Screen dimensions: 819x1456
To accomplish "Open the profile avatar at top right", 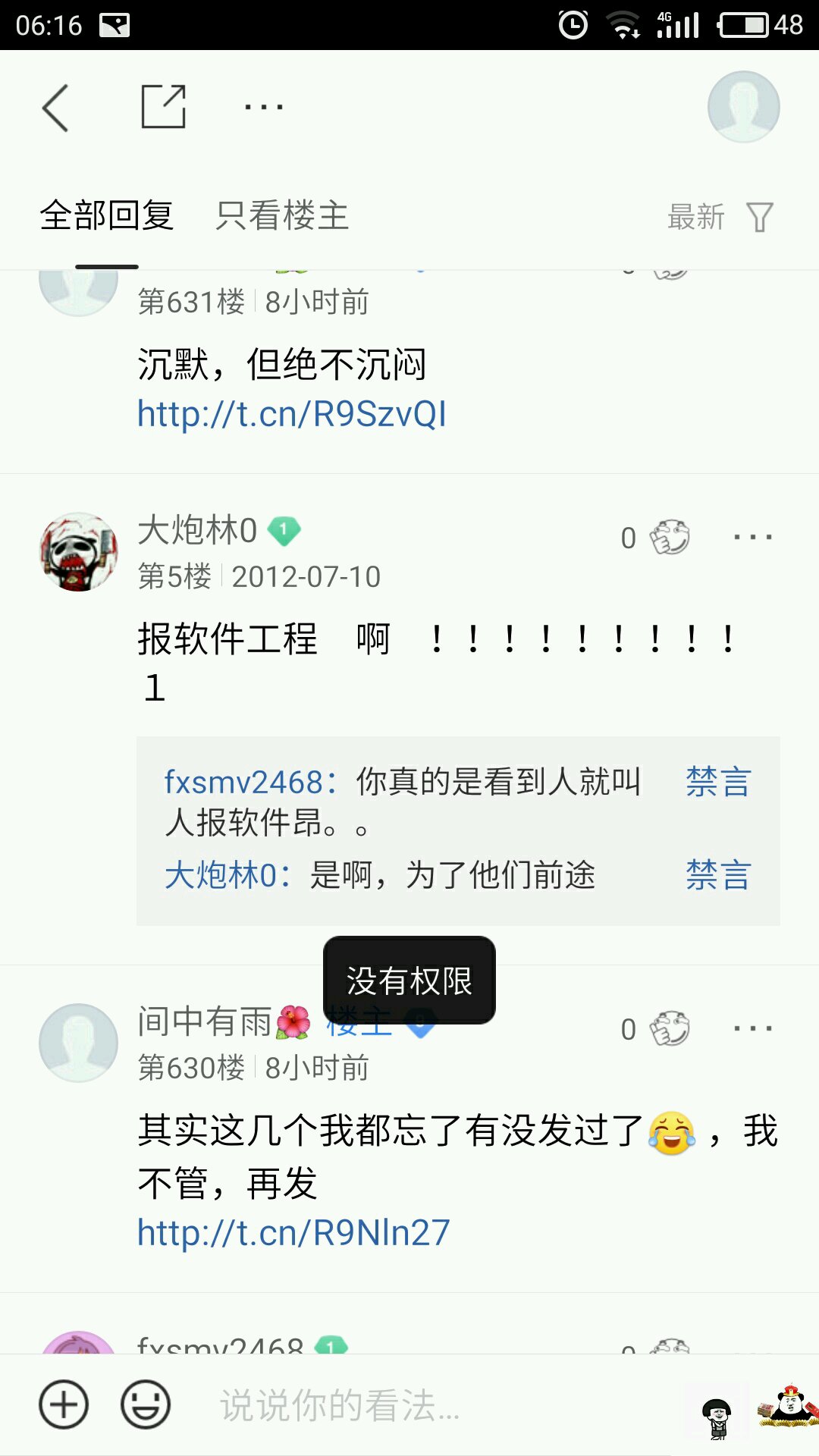I will (x=743, y=107).
